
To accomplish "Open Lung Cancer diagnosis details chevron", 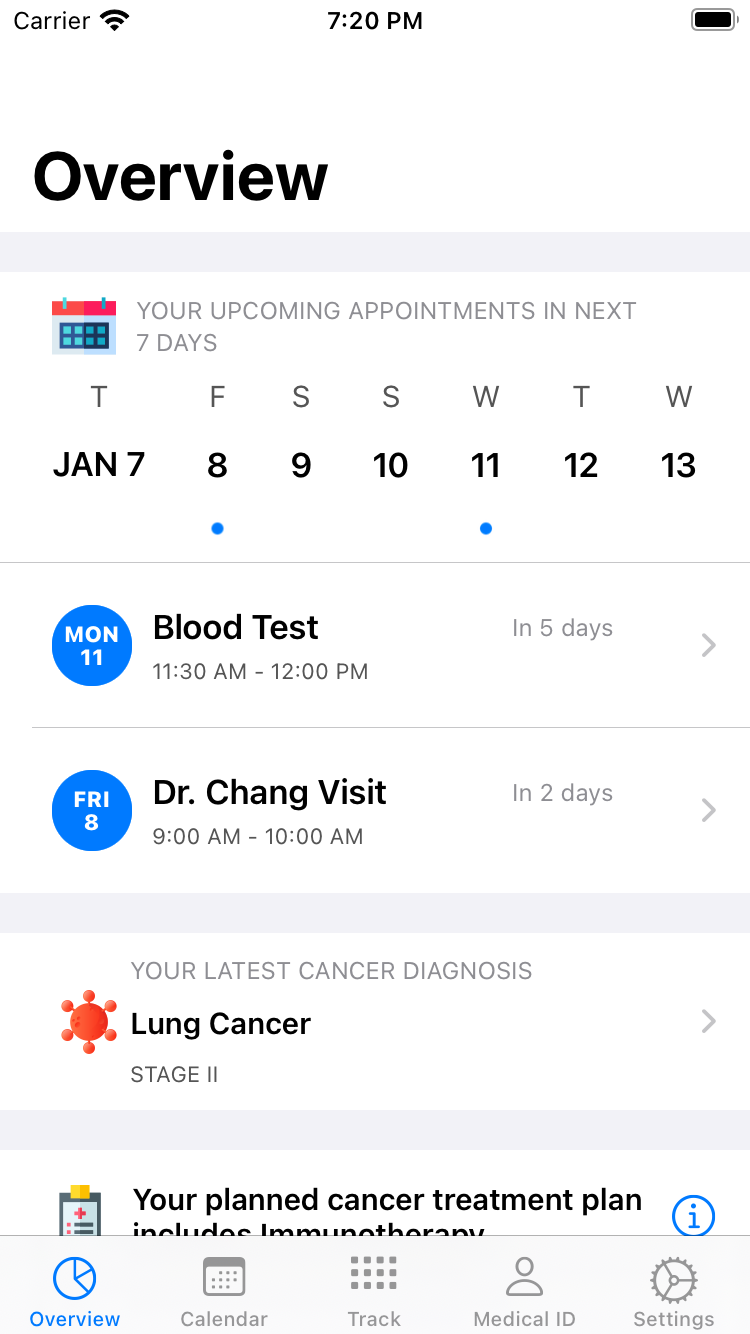I will tap(709, 1021).
